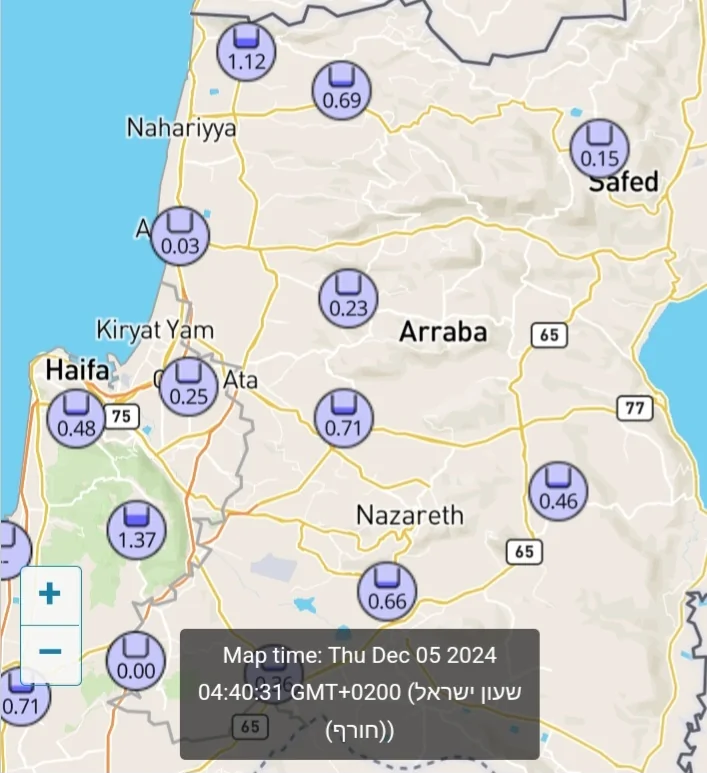The height and width of the screenshot is (773, 707).
Task: Open the 0.48 marker by Haifa
Action: point(76,419)
